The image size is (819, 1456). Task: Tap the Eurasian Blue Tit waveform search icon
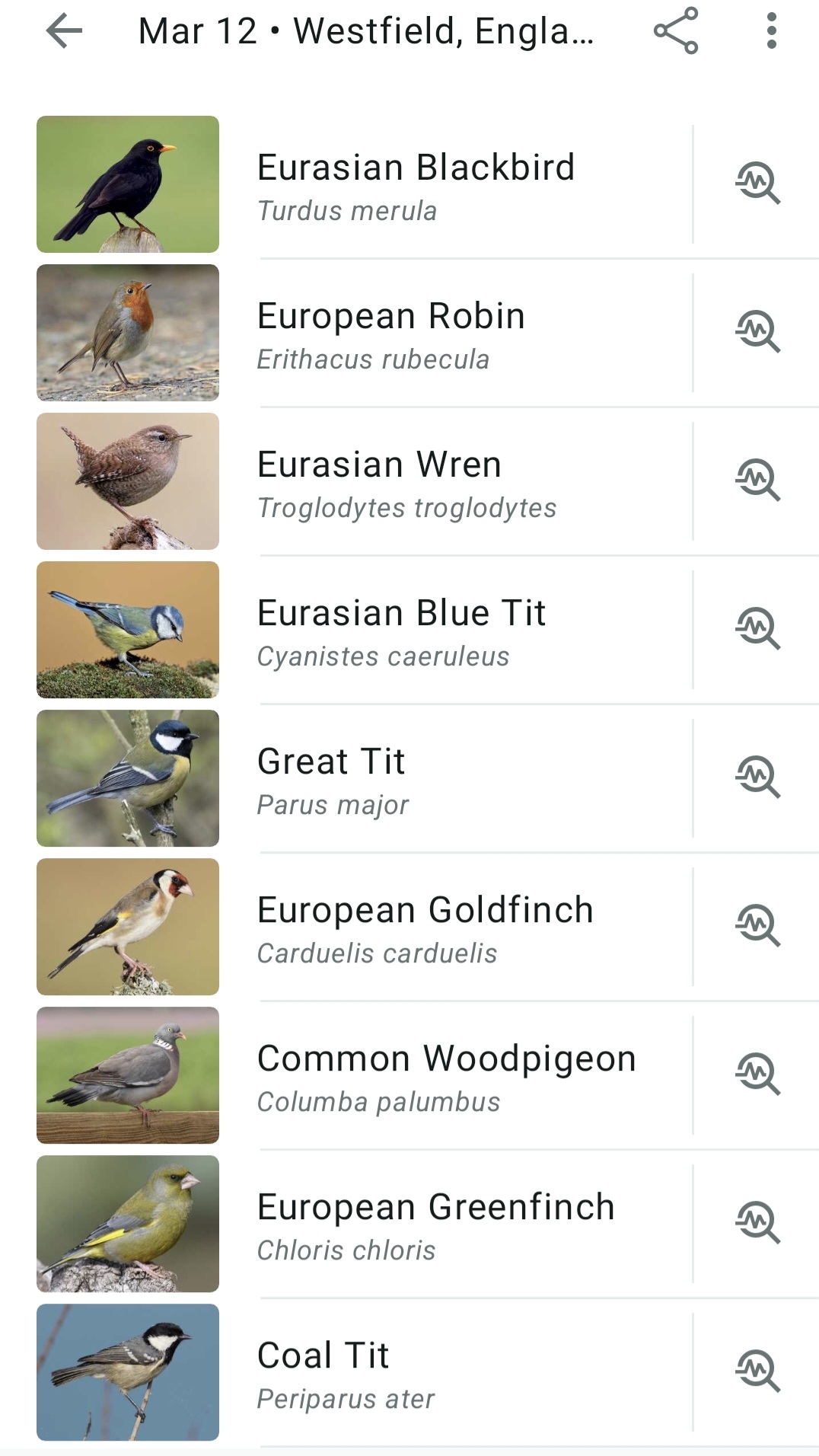757,629
